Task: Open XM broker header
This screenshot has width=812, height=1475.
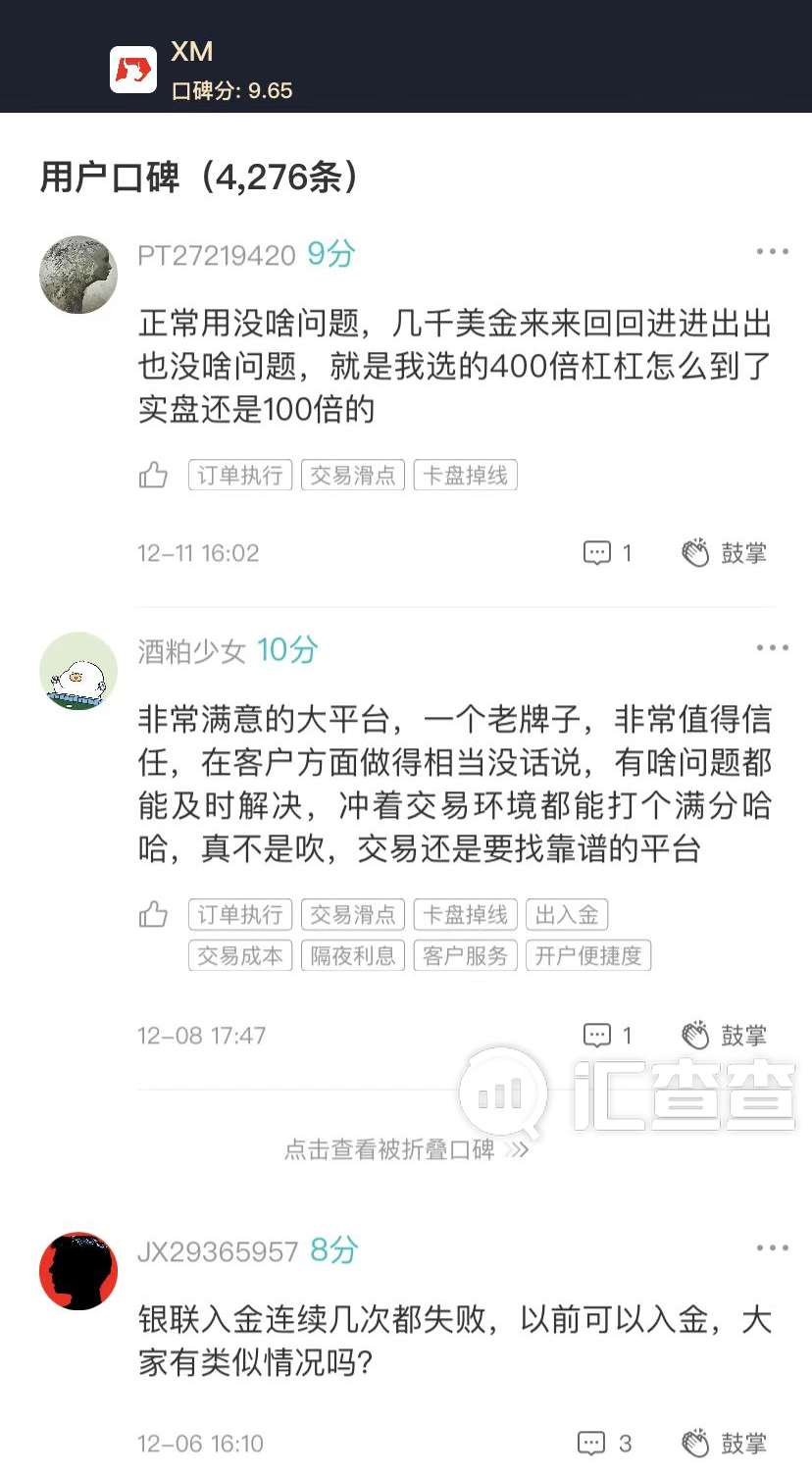Action: coord(201,70)
